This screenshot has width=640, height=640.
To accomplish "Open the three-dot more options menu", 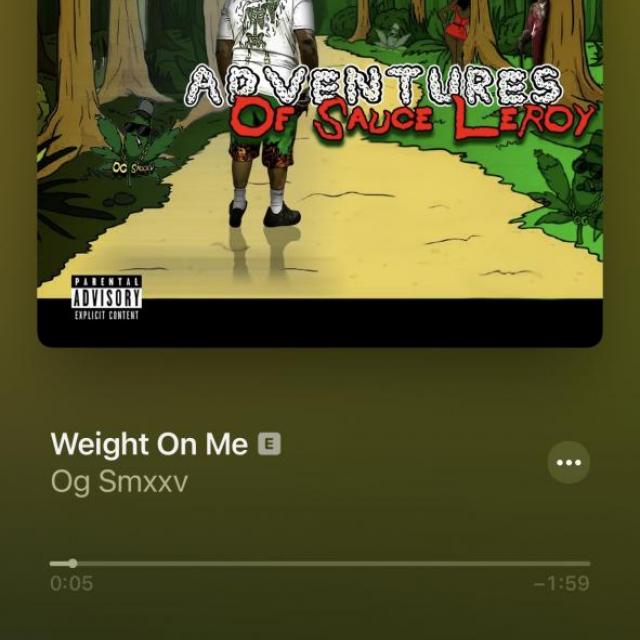I will click(568, 463).
